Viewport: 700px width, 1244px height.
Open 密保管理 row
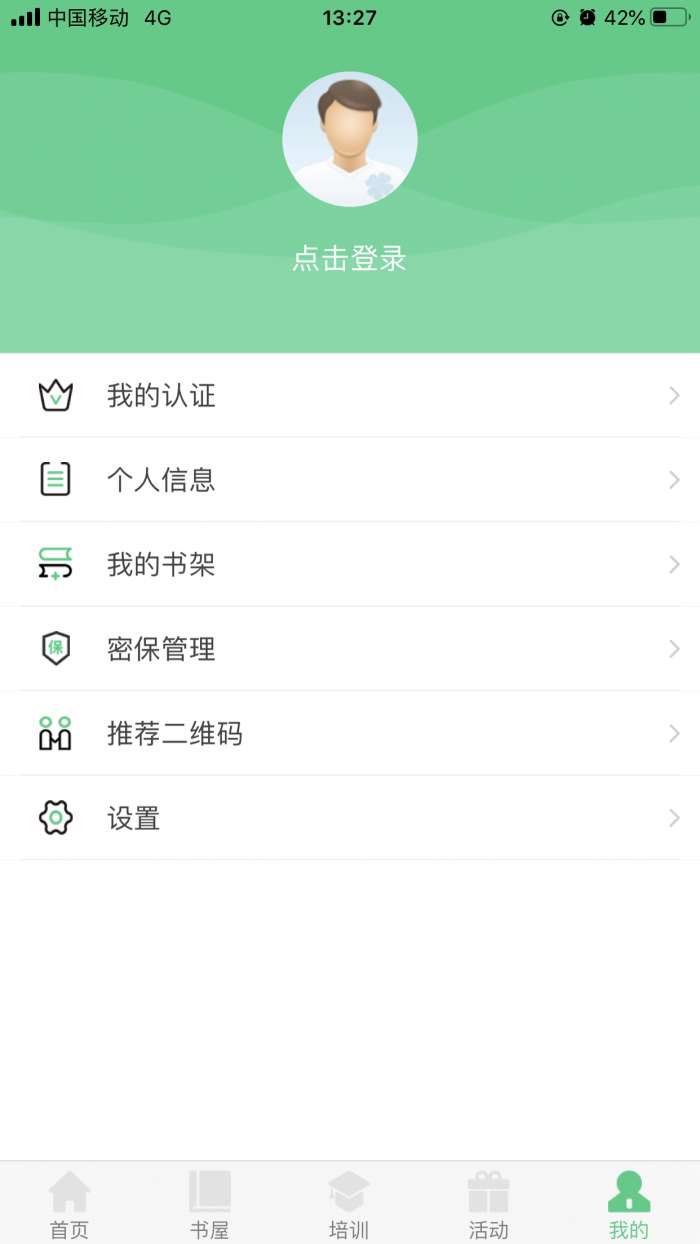350,649
